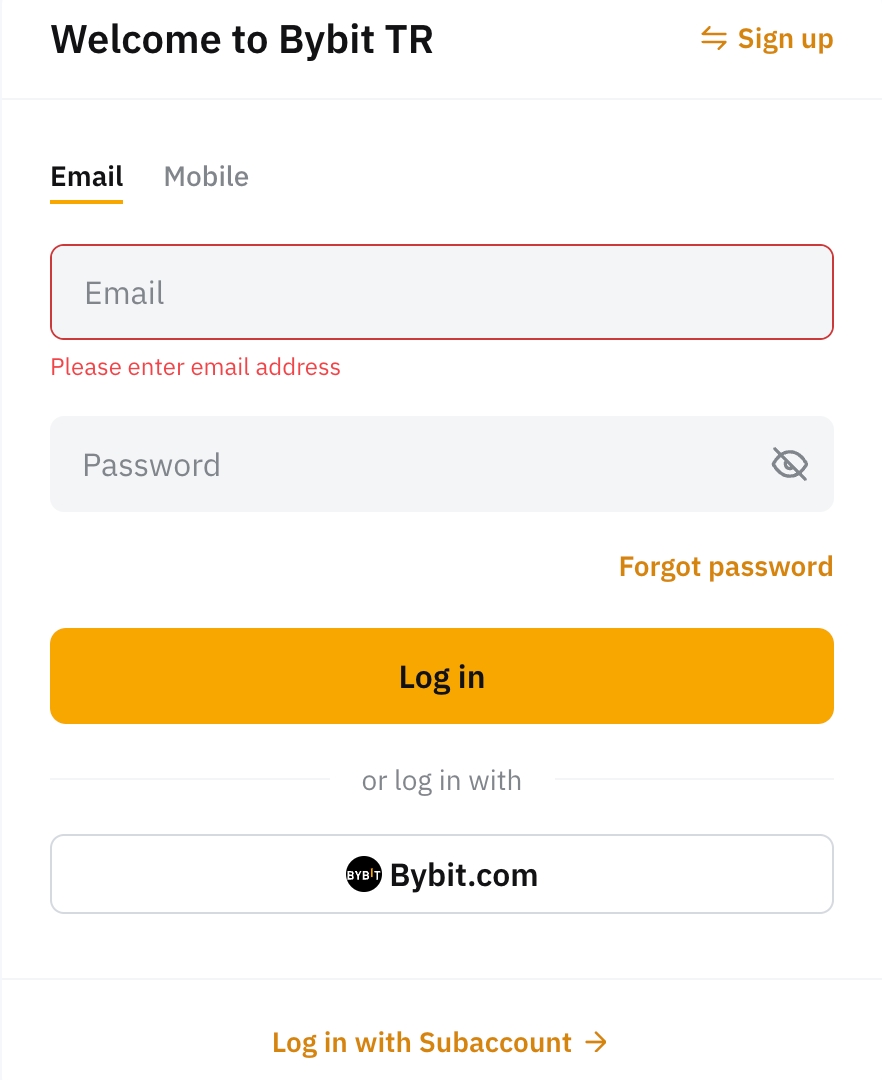
Task: Switch to the Mobile tab
Action: click(206, 177)
